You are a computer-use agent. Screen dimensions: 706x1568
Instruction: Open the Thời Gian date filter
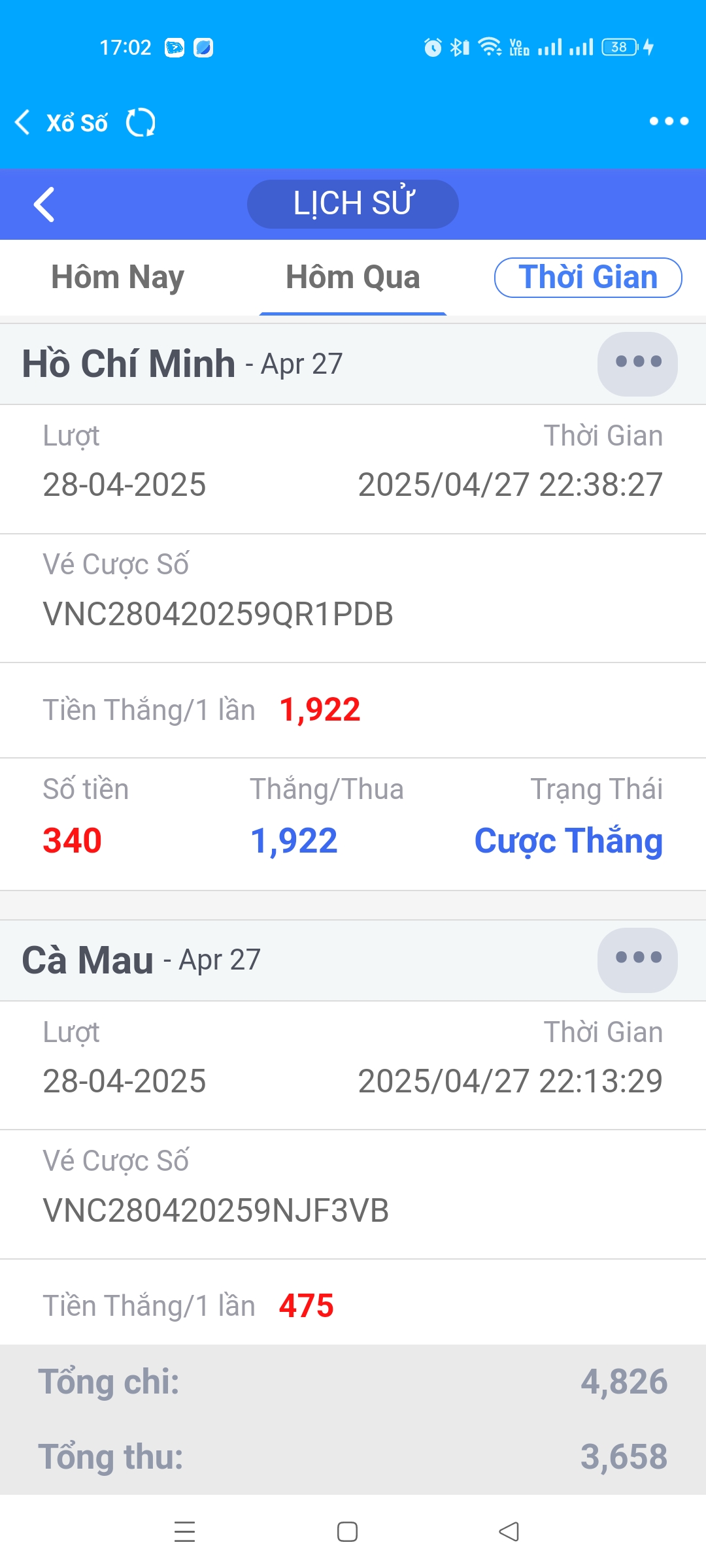pyautogui.click(x=588, y=278)
